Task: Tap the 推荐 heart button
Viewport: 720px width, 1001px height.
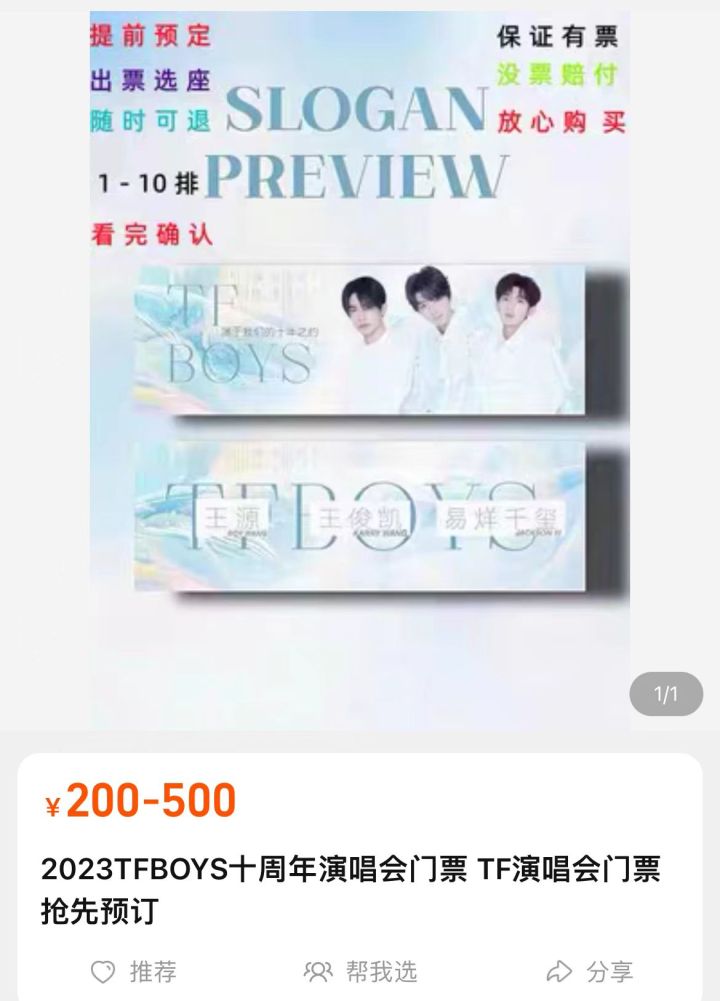Action: [x=133, y=971]
